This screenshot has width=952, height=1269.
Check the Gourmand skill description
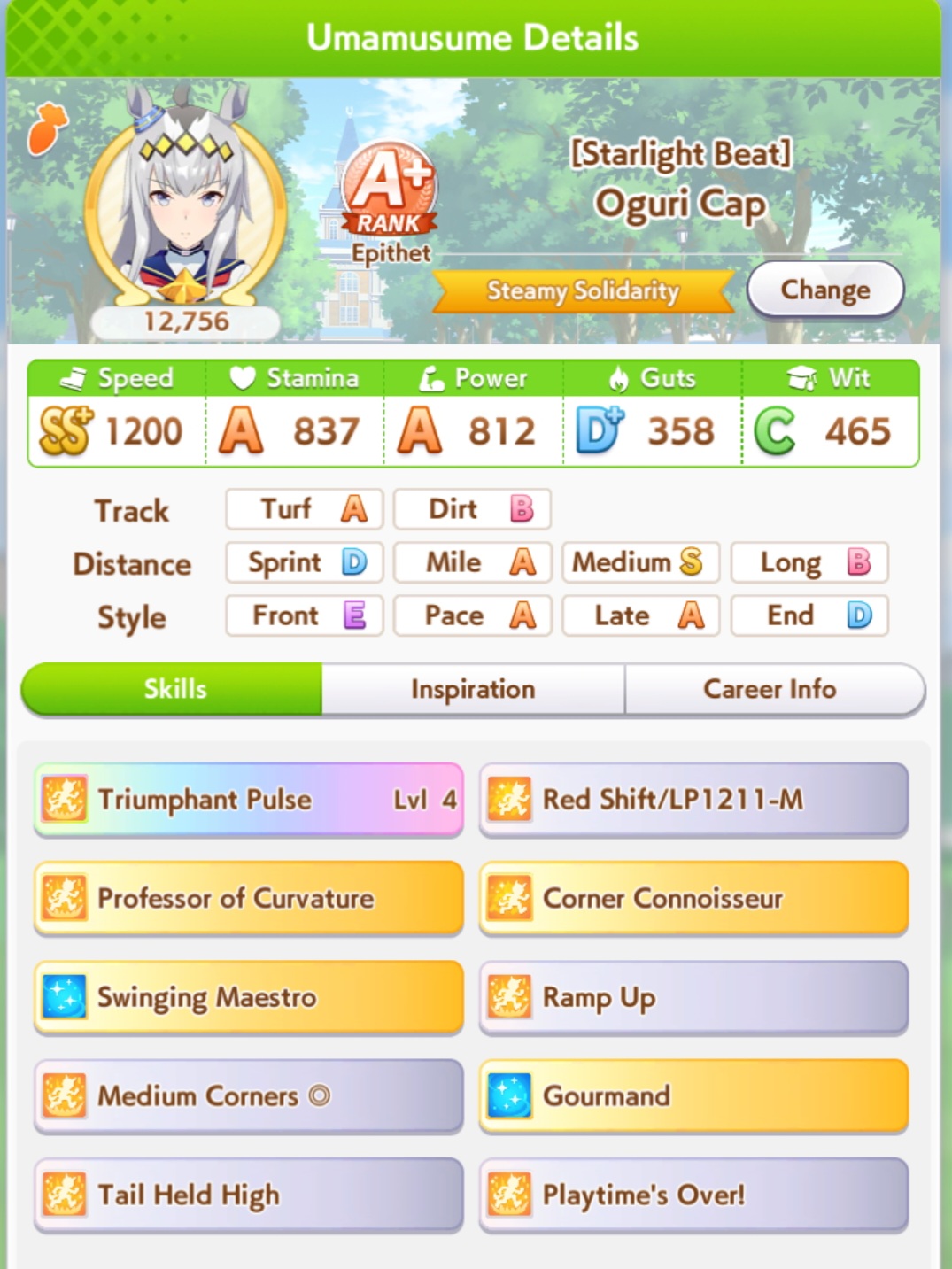pos(693,1096)
